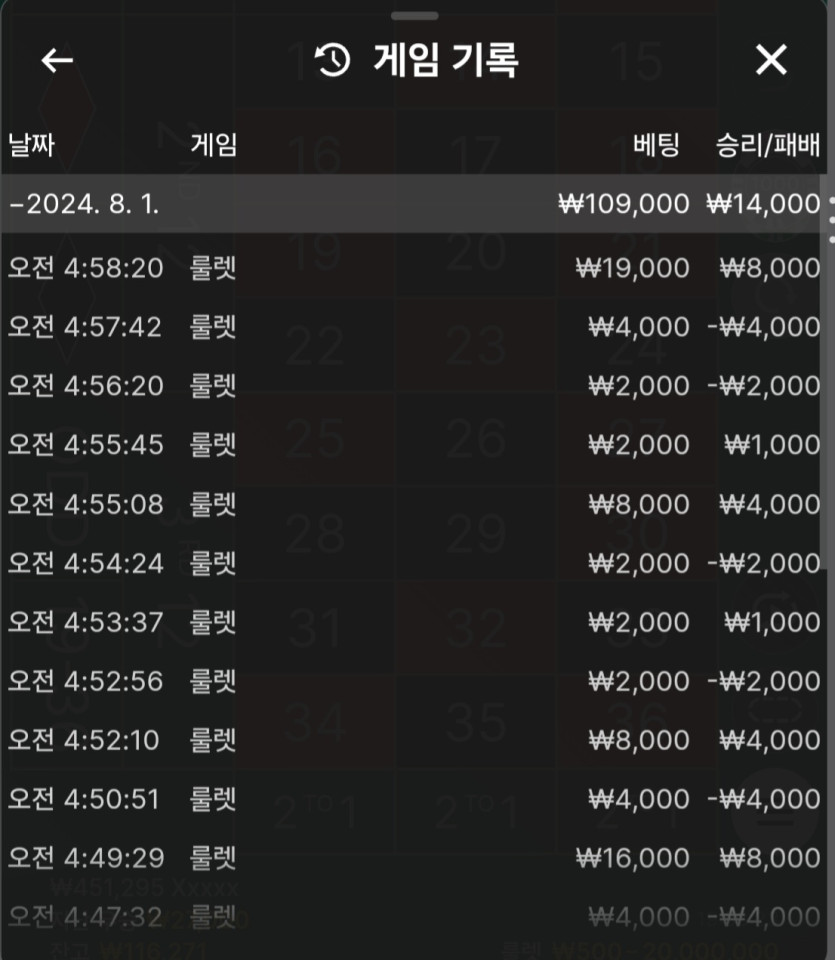The height and width of the screenshot is (960, 835).
Task: Close the game history panel
Action: (771, 61)
